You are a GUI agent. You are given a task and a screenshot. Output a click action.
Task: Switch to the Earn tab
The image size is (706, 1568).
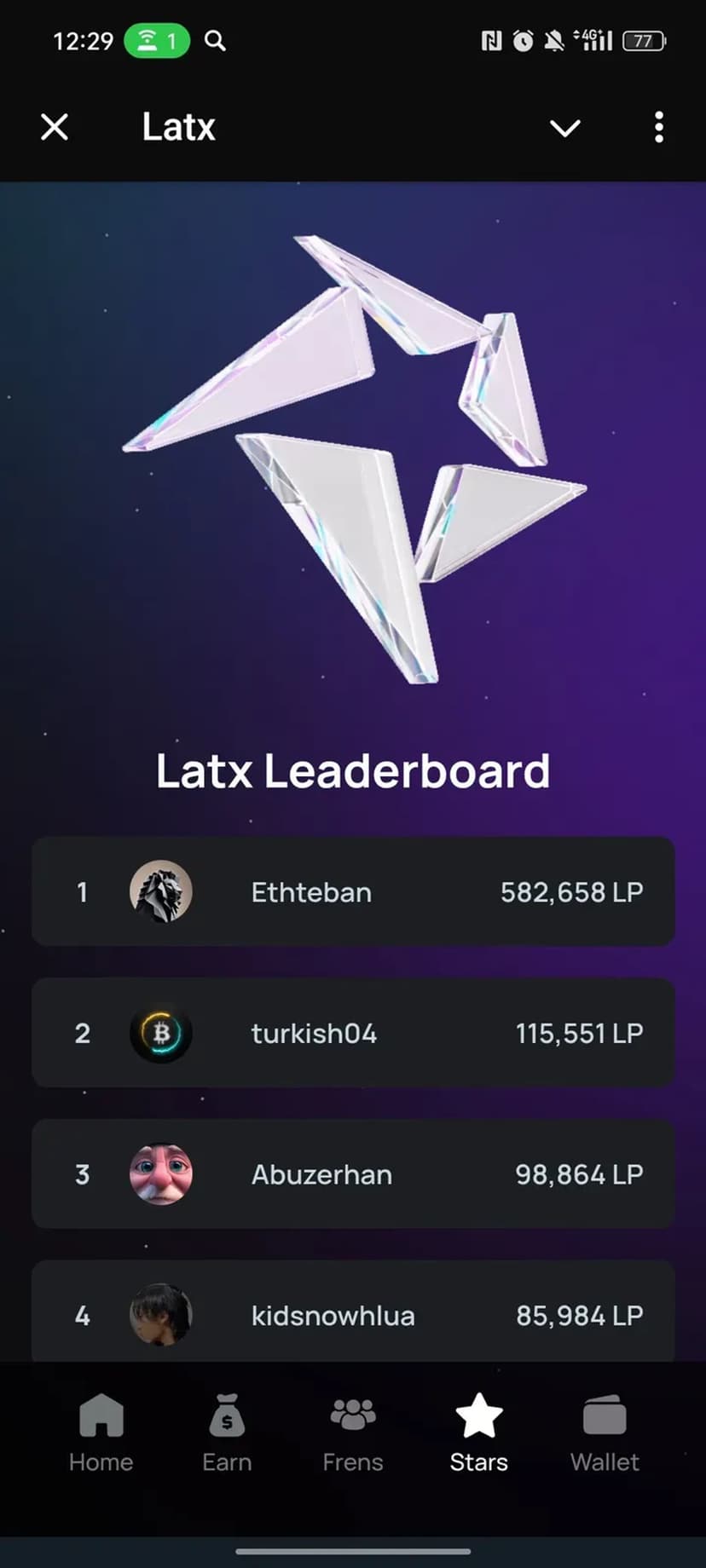(x=227, y=1433)
